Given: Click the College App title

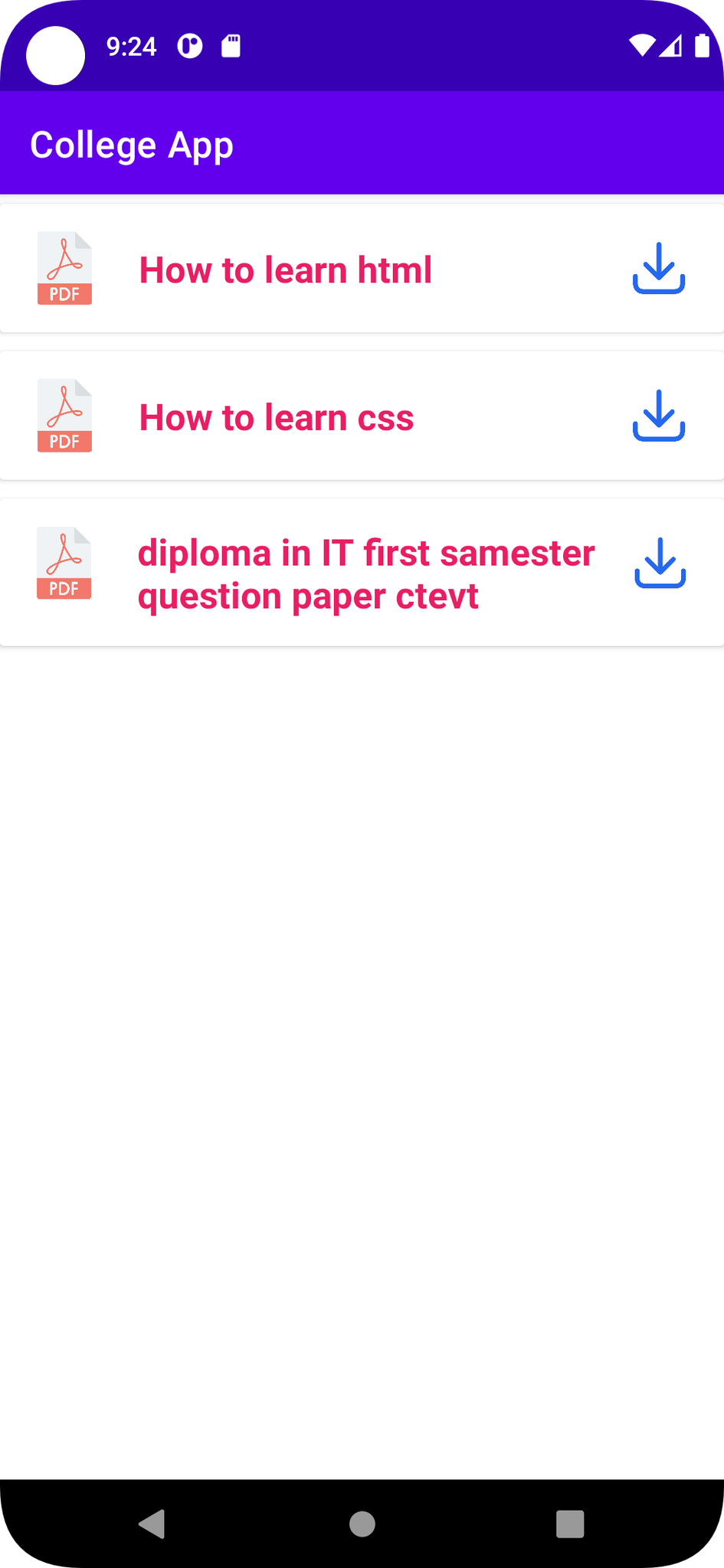Looking at the screenshot, I should point(132,144).
